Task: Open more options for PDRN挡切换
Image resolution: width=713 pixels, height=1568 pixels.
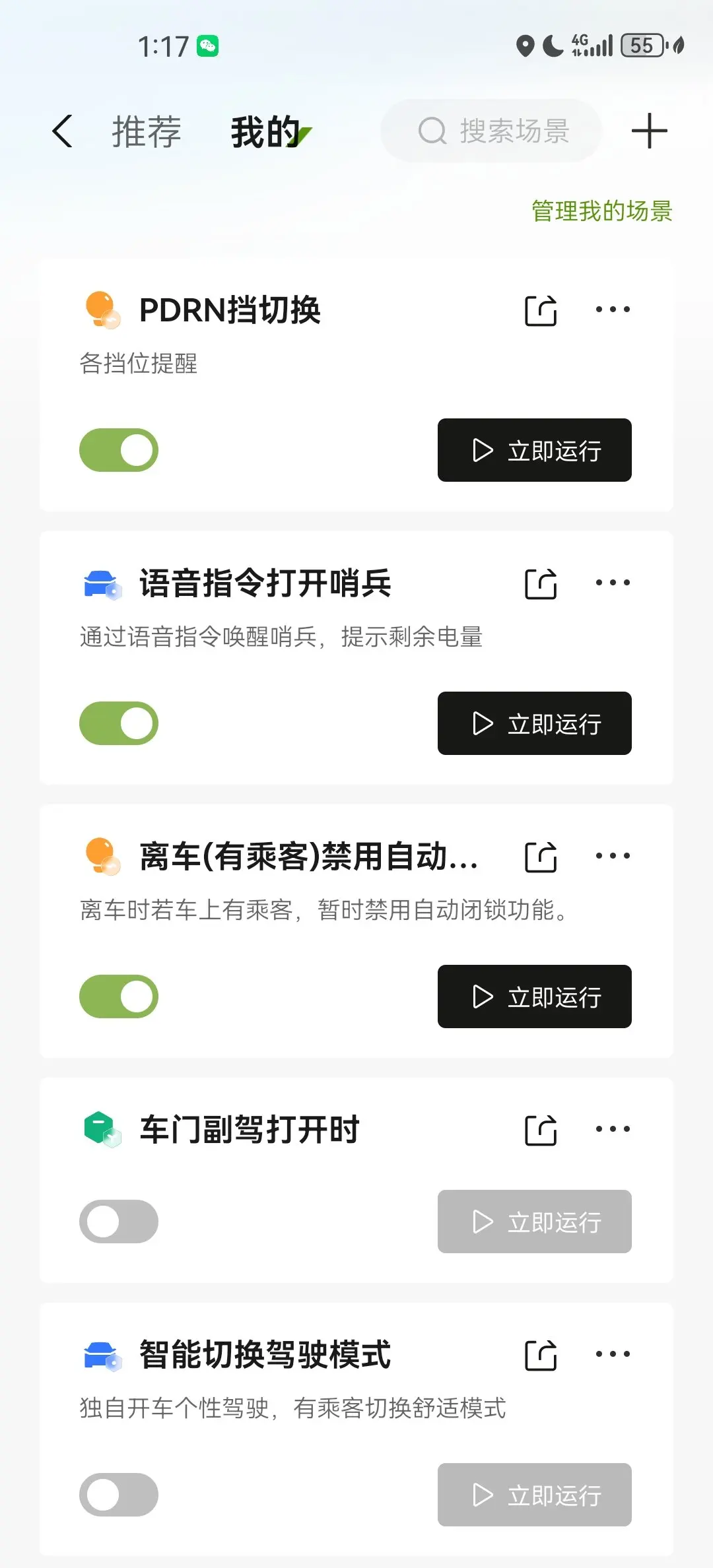Action: click(613, 309)
